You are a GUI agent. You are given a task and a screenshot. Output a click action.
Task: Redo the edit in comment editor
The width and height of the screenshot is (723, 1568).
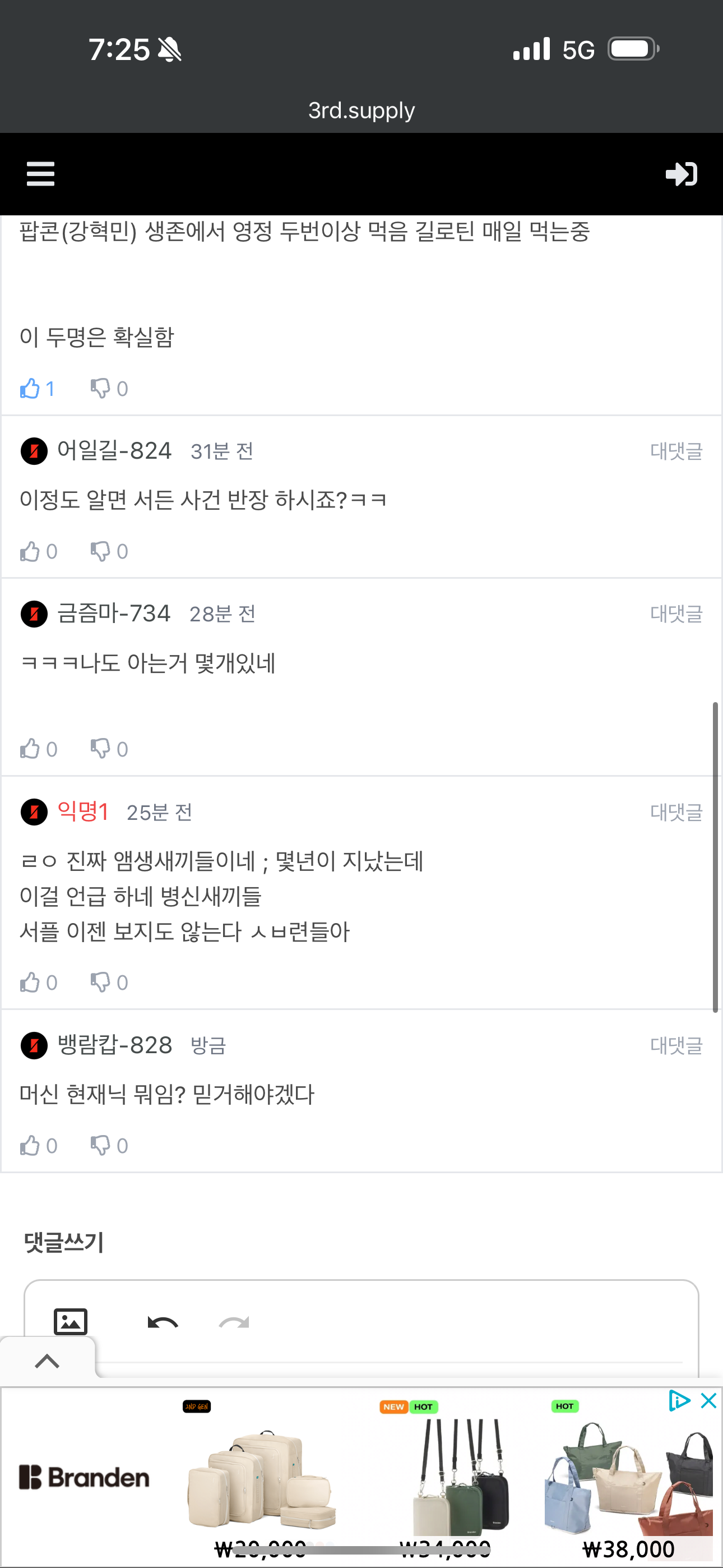pos(234,1322)
